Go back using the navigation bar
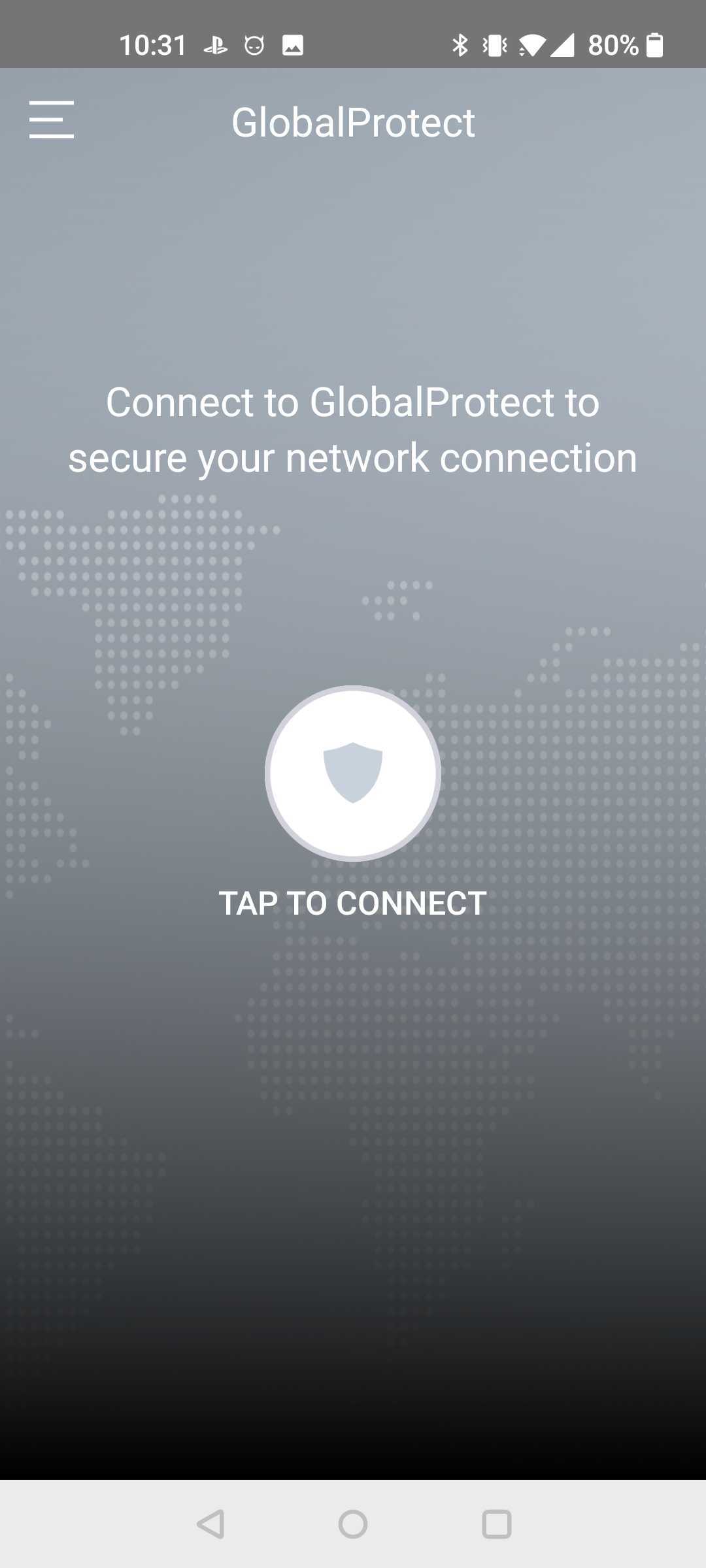The height and width of the screenshot is (1568, 706). pyautogui.click(x=210, y=1524)
